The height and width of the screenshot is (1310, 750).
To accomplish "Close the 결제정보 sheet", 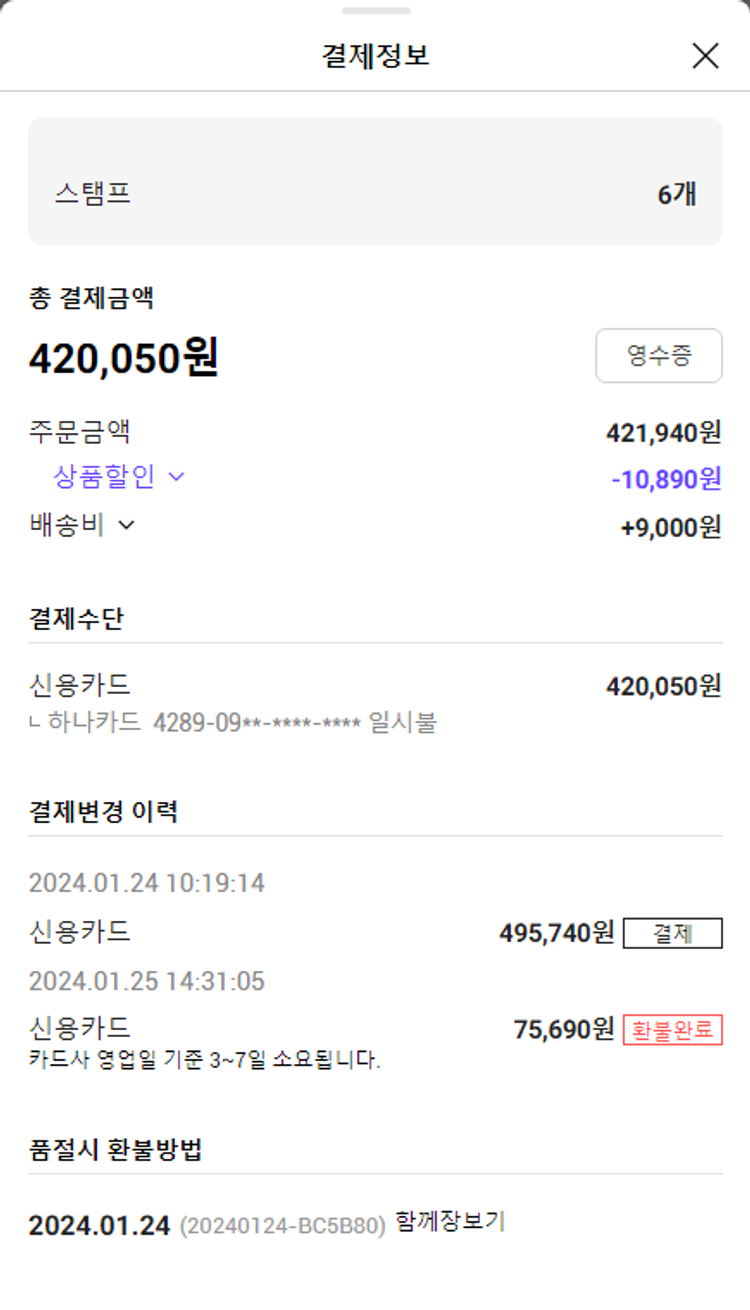I will 705,56.
